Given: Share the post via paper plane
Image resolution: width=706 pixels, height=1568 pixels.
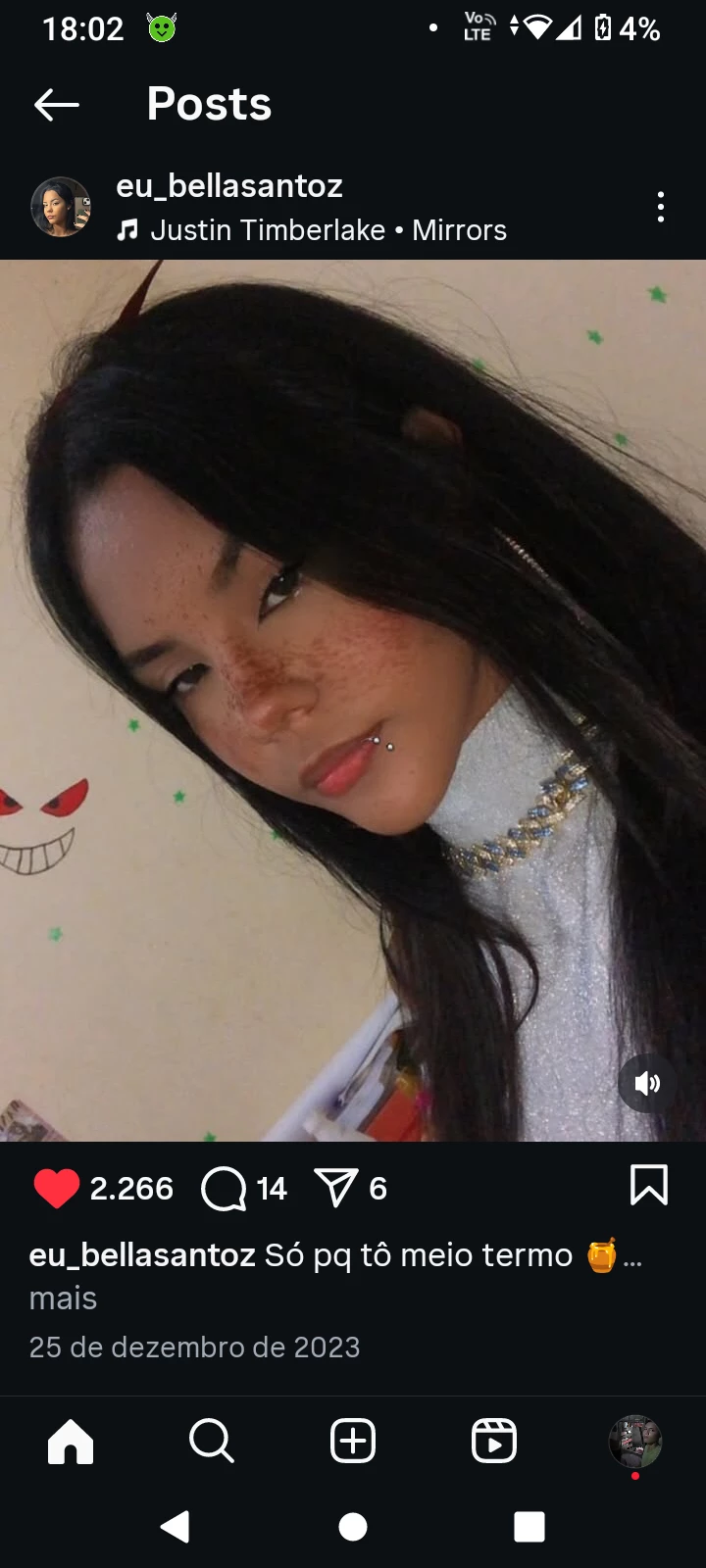Looking at the screenshot, I should pos(335,1188).
